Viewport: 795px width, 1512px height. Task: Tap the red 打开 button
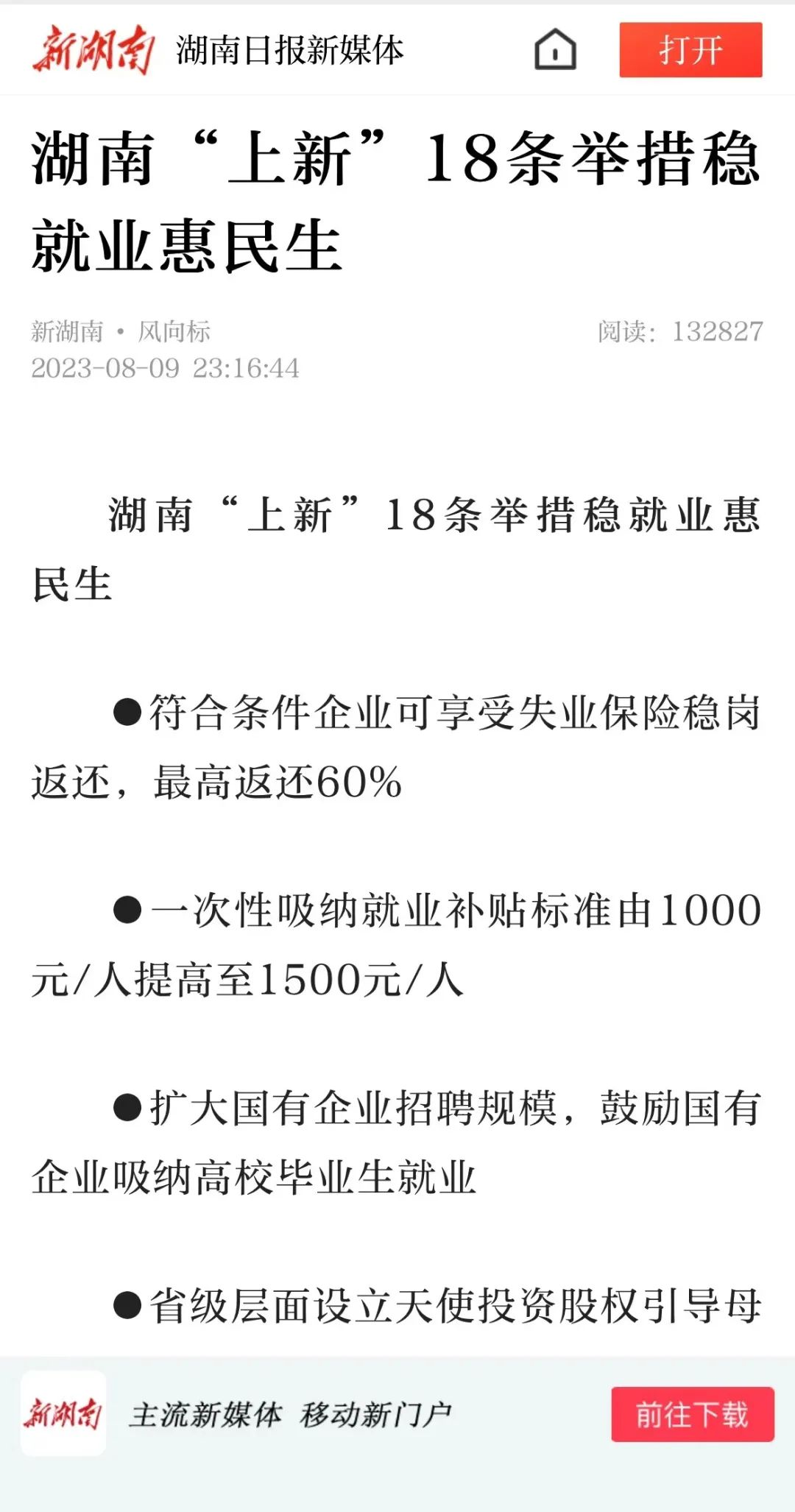click(690, 50)
